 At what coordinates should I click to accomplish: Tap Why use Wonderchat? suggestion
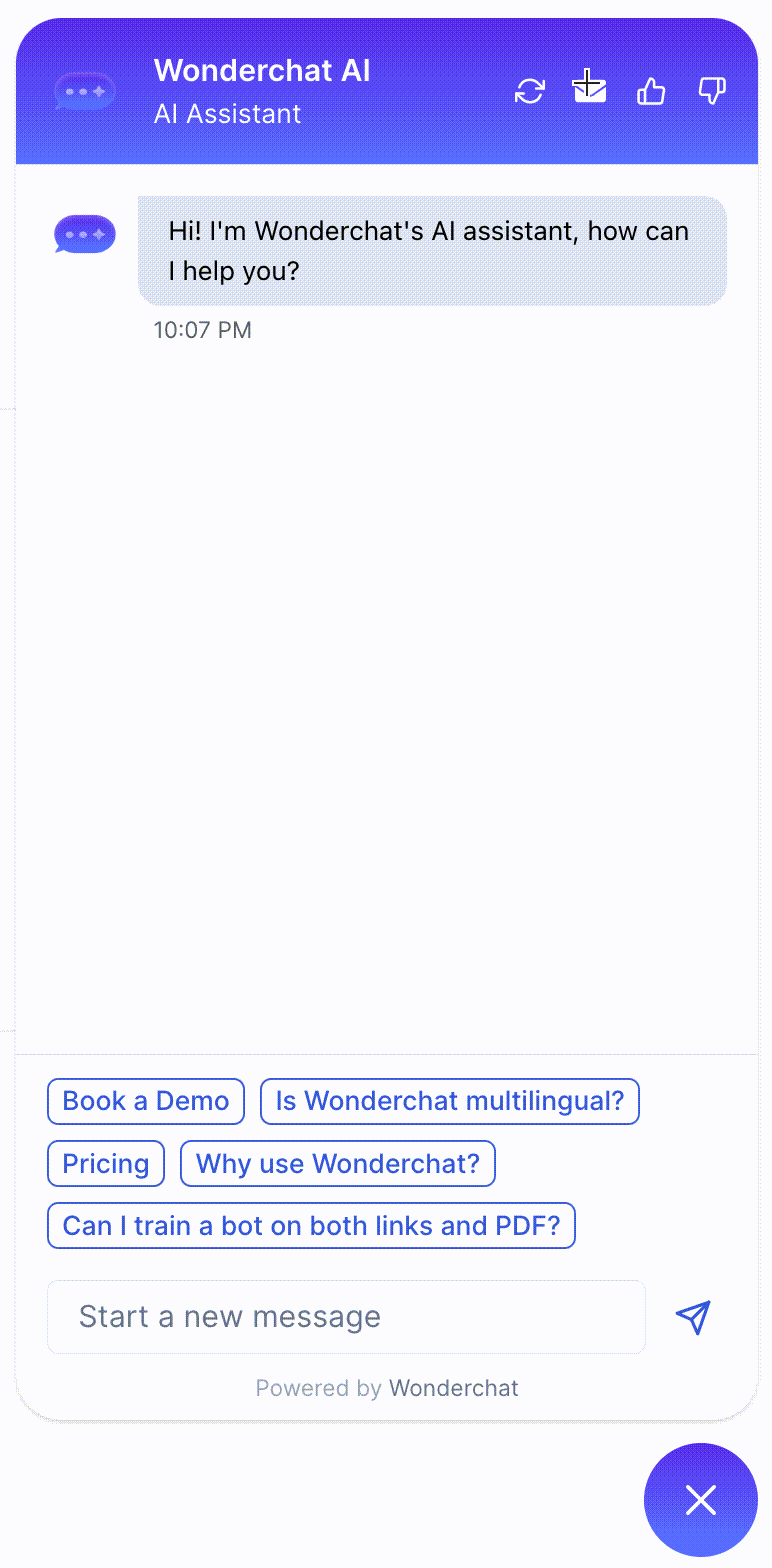pyautogui.click(x=338, y=1164)
